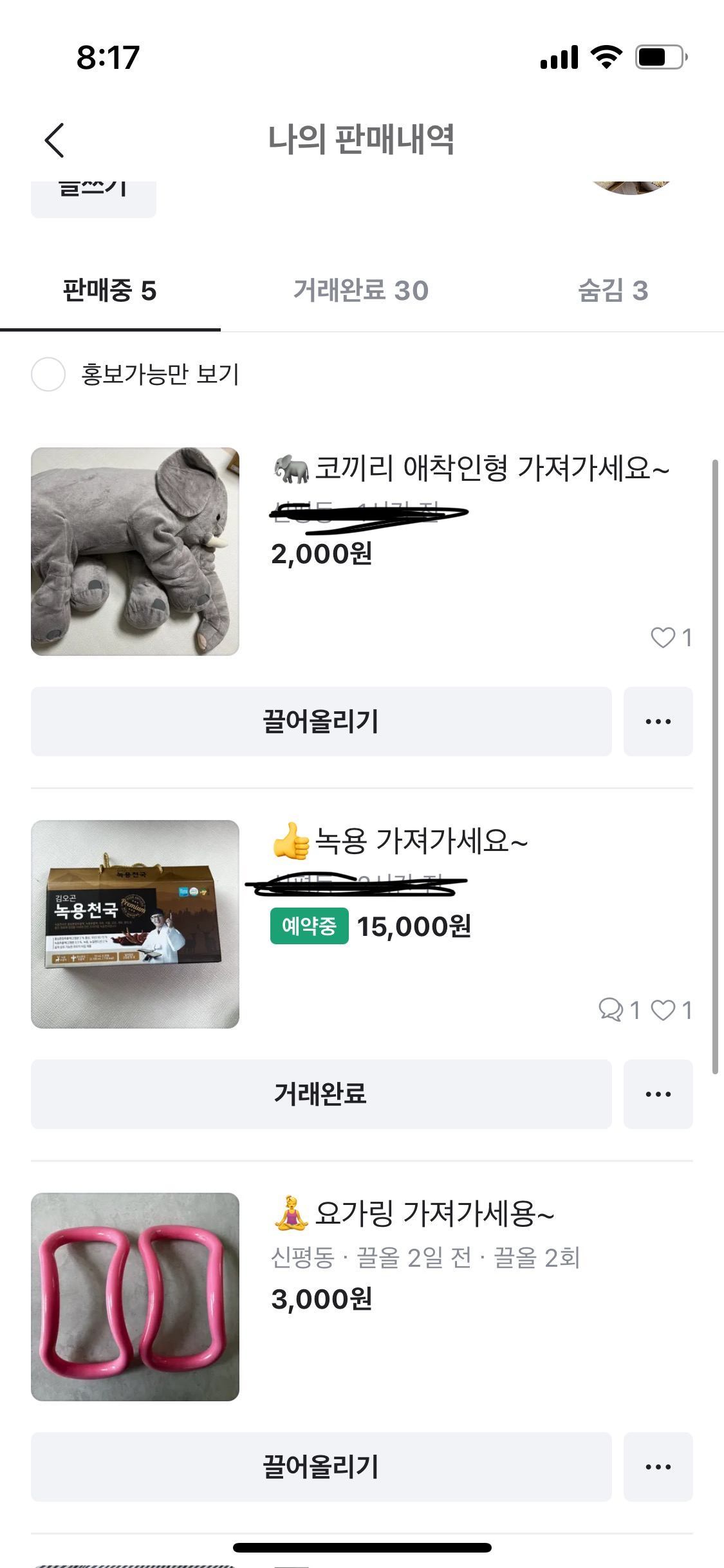Go back from 나의 판매내역
This screenshot has height=1568, width=724.
55,140
